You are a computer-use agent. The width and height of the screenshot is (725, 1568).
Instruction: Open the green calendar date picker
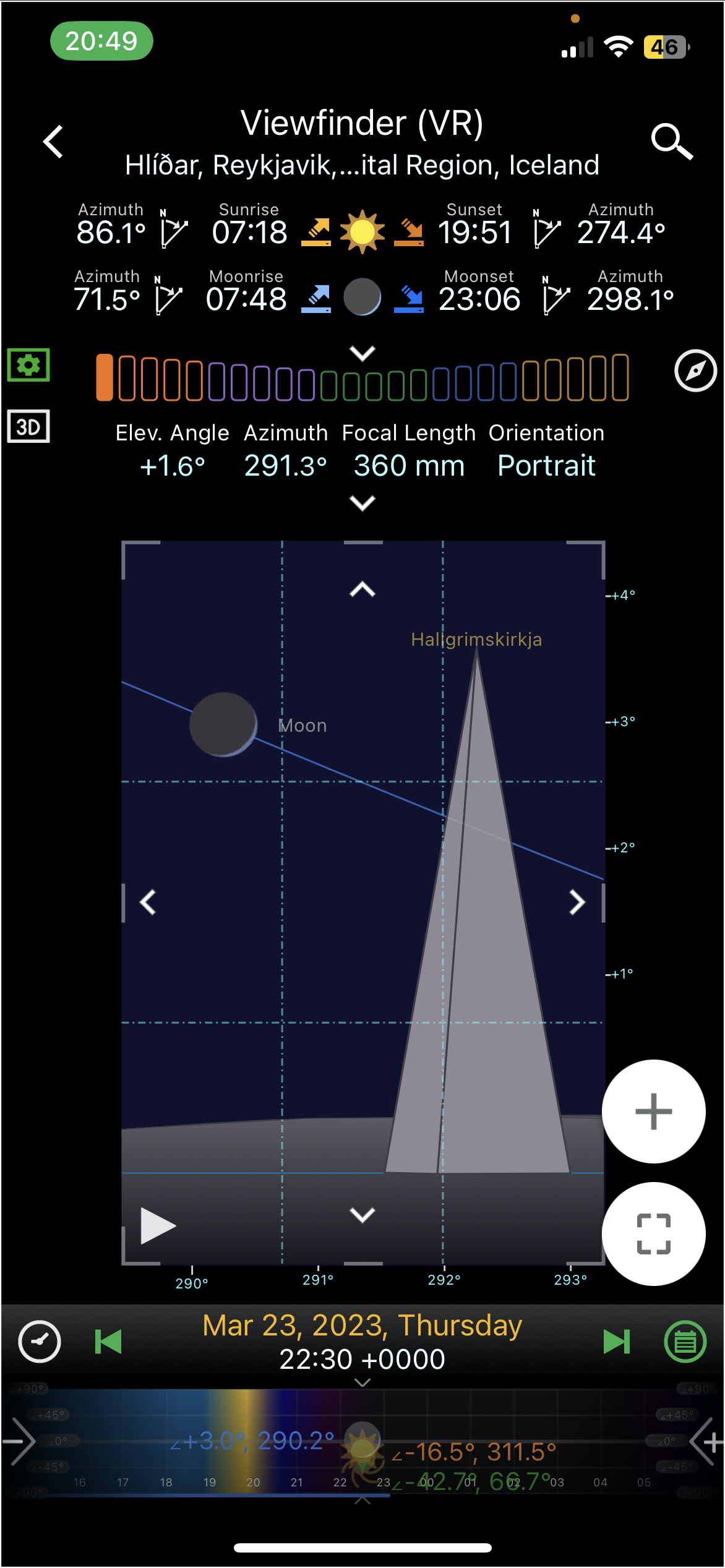pyautogui.click(x=685, y=1342)
